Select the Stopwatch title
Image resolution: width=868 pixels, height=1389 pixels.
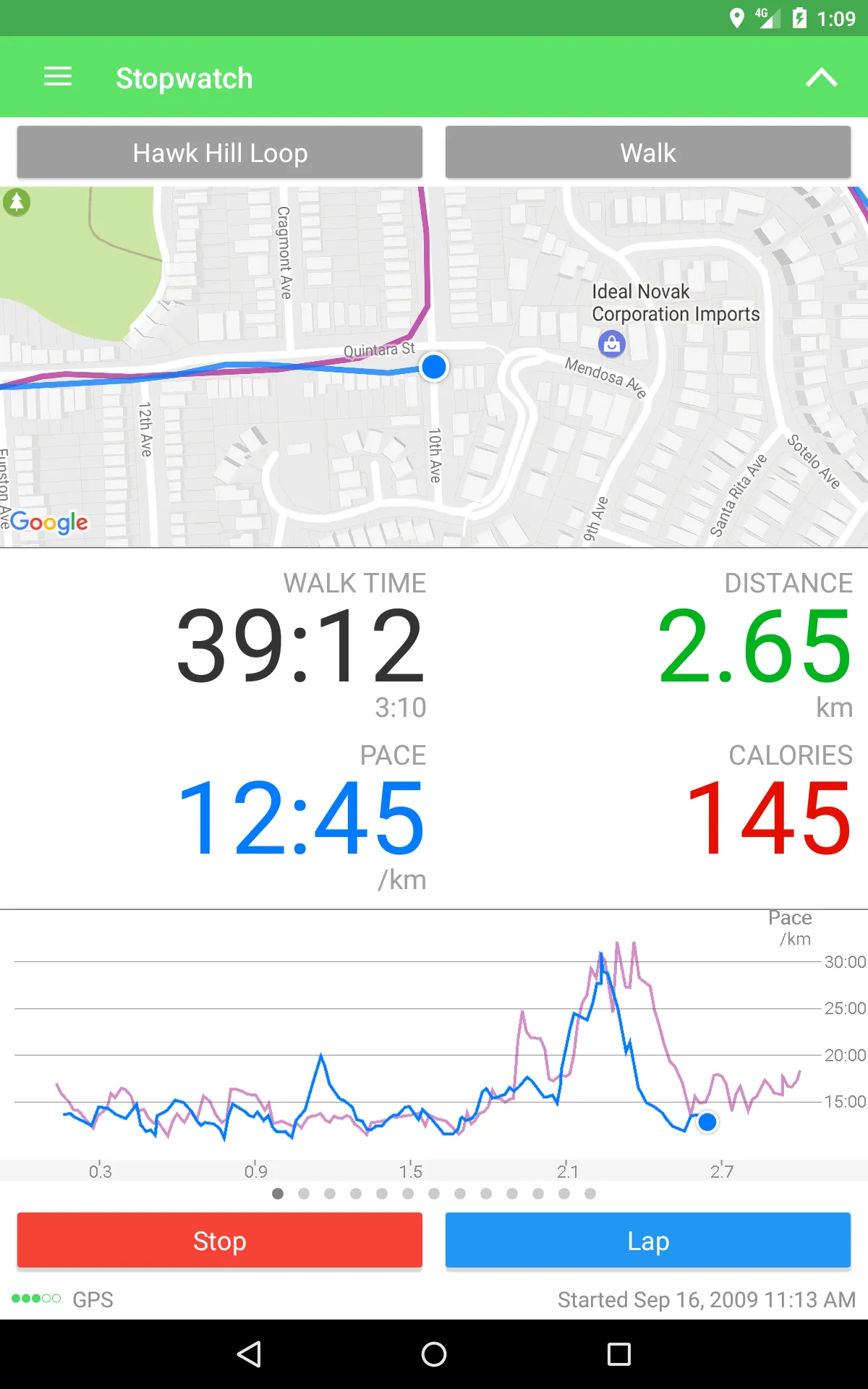[184, 77]
